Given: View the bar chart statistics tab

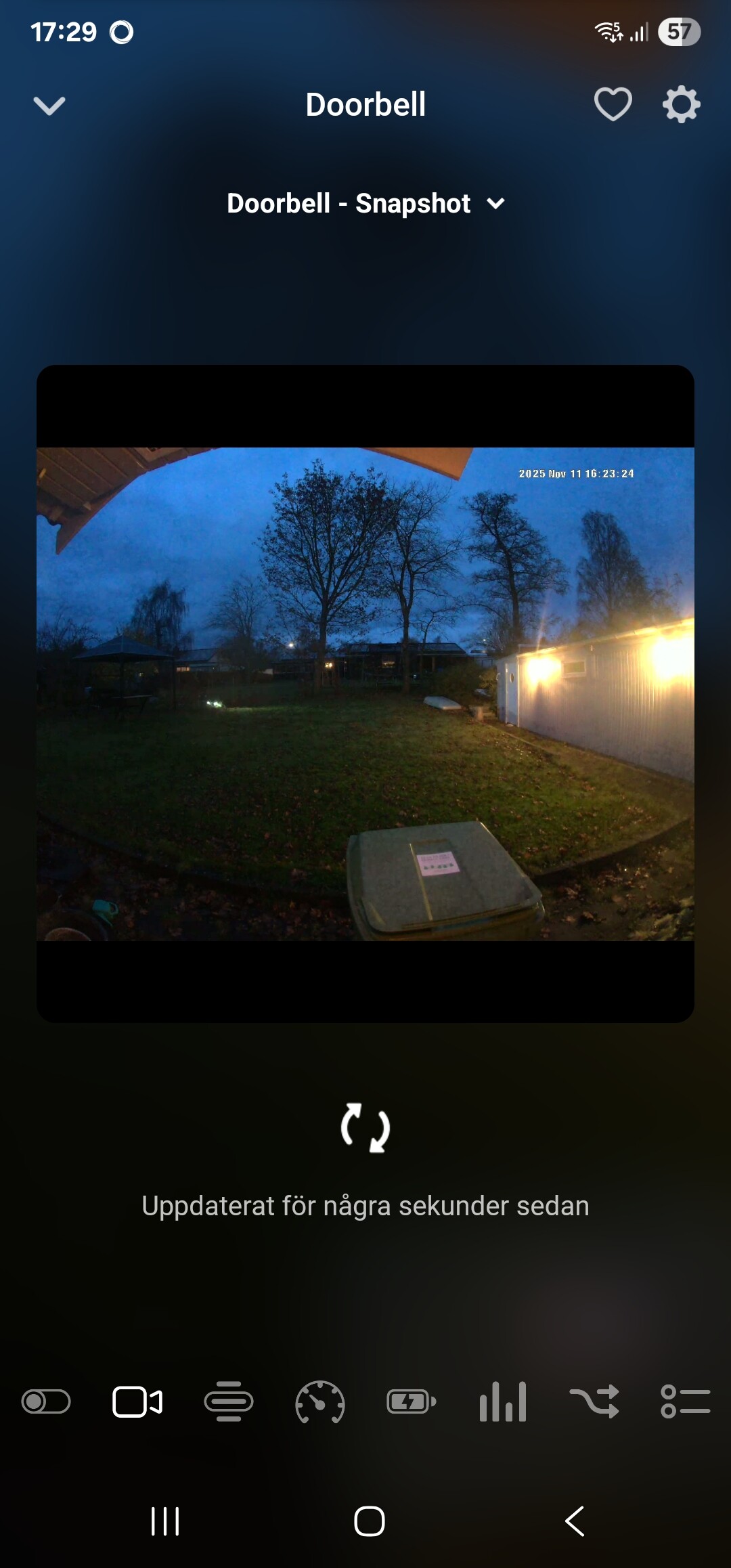Looking at the screenshot, I should 503,1401.
